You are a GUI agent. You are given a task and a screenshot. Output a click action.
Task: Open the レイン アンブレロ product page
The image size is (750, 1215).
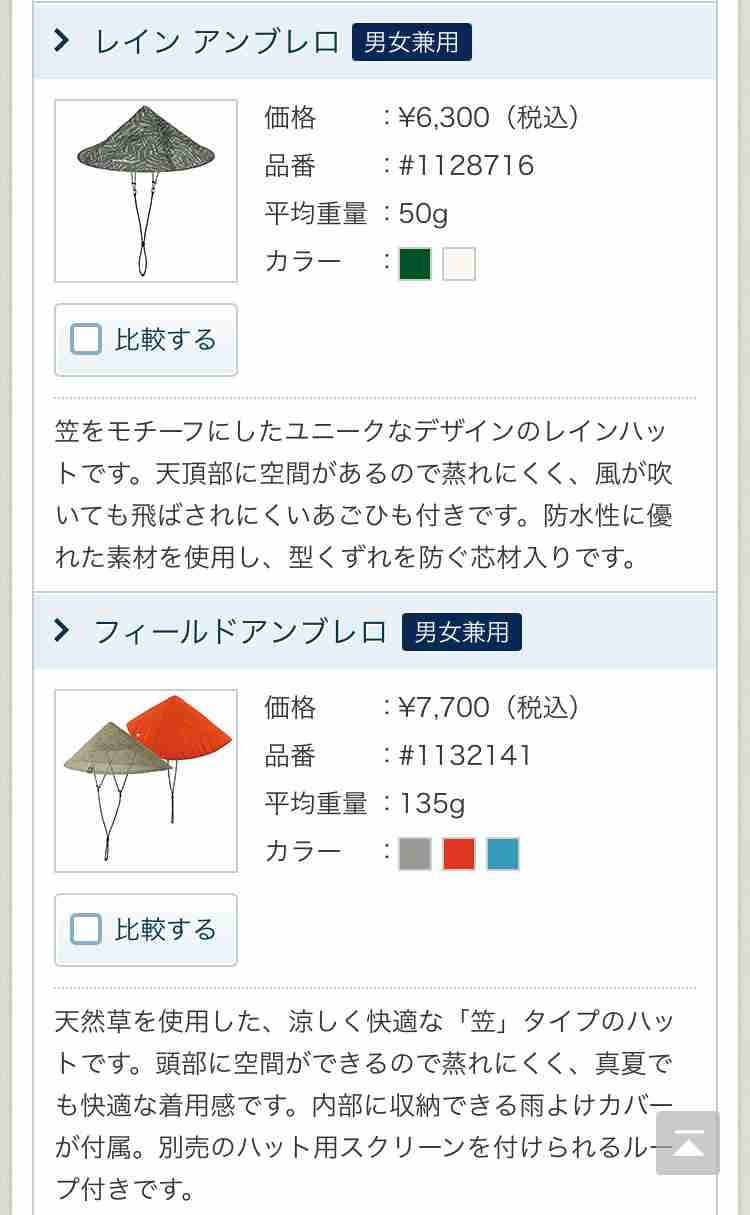pos(216,42)
